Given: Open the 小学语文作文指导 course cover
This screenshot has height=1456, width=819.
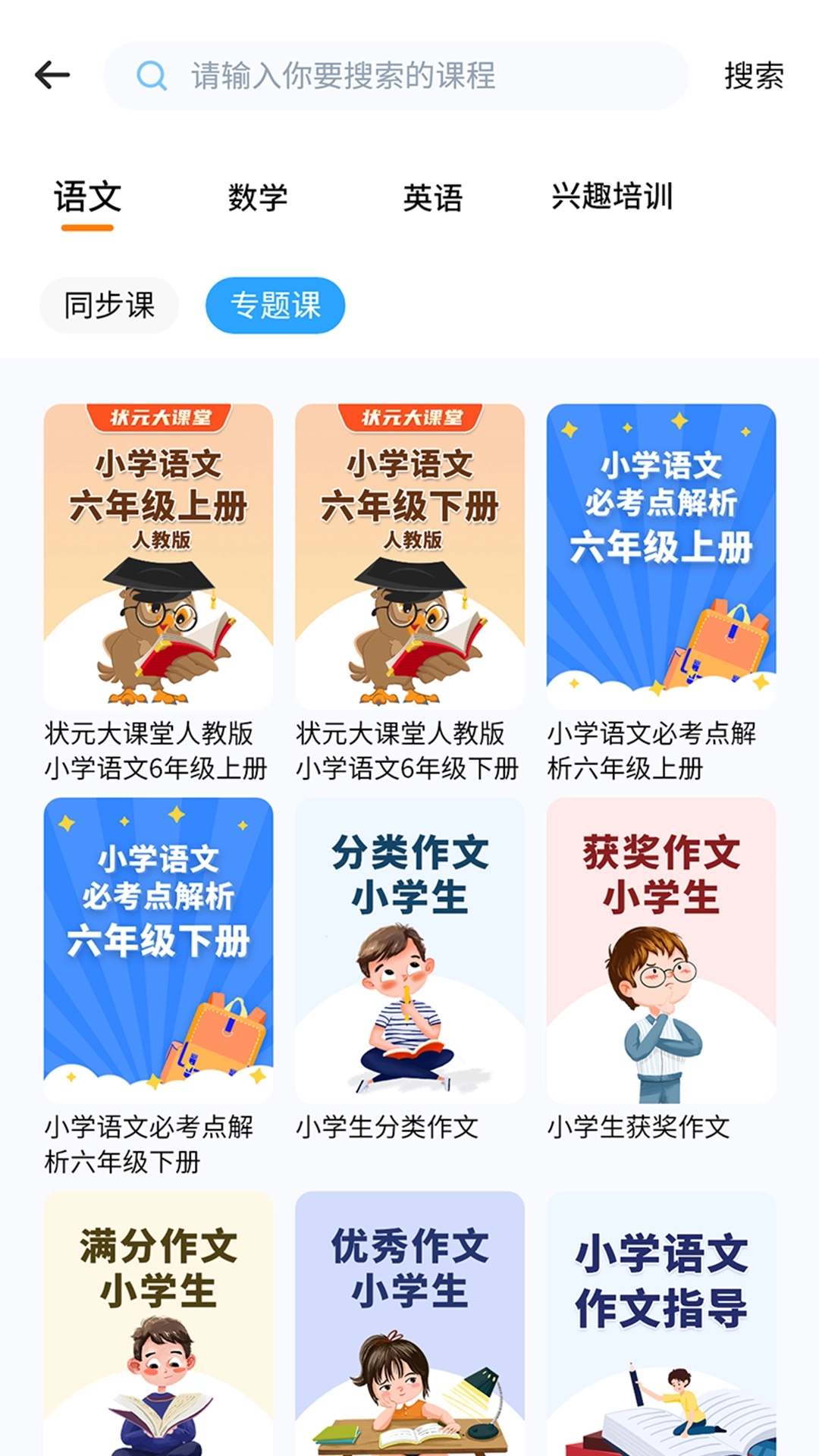Looking at the screenshot, I should click(x=661, y=1335).
